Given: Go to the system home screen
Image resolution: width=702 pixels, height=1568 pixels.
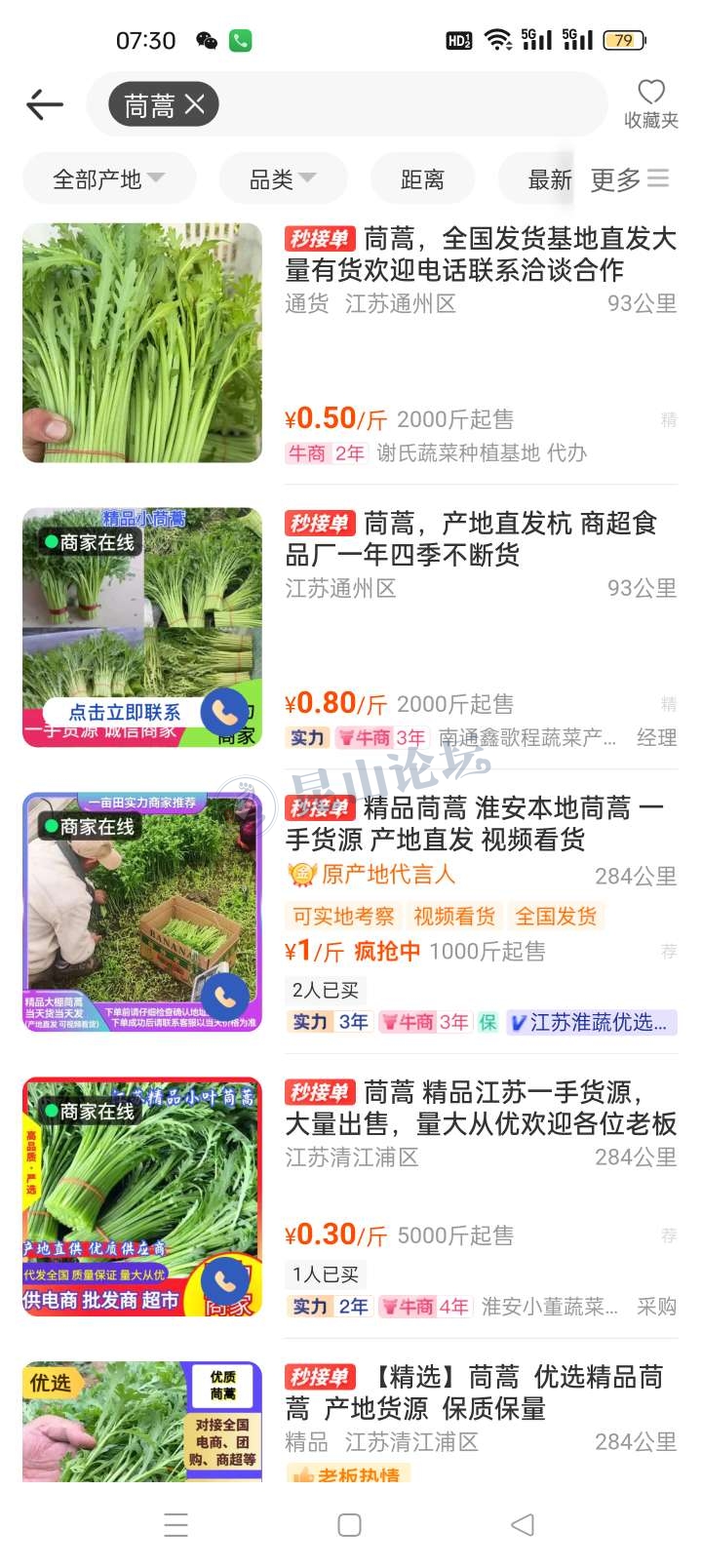Looking at the screenshot, I should (349, 1525).
